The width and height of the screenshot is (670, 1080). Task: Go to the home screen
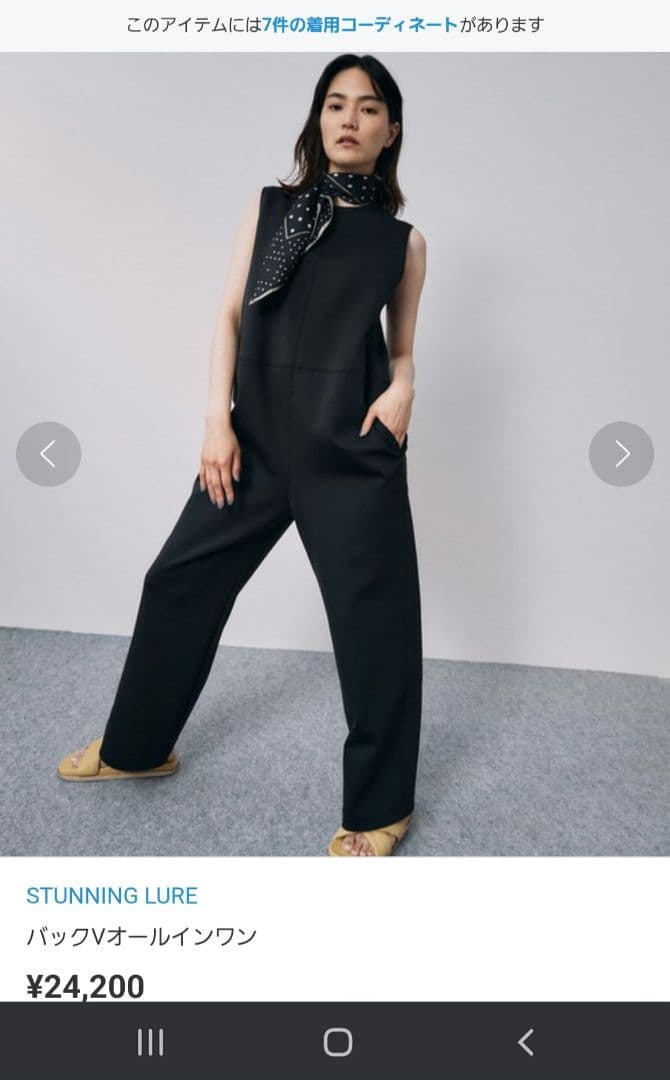point(338,1042)
